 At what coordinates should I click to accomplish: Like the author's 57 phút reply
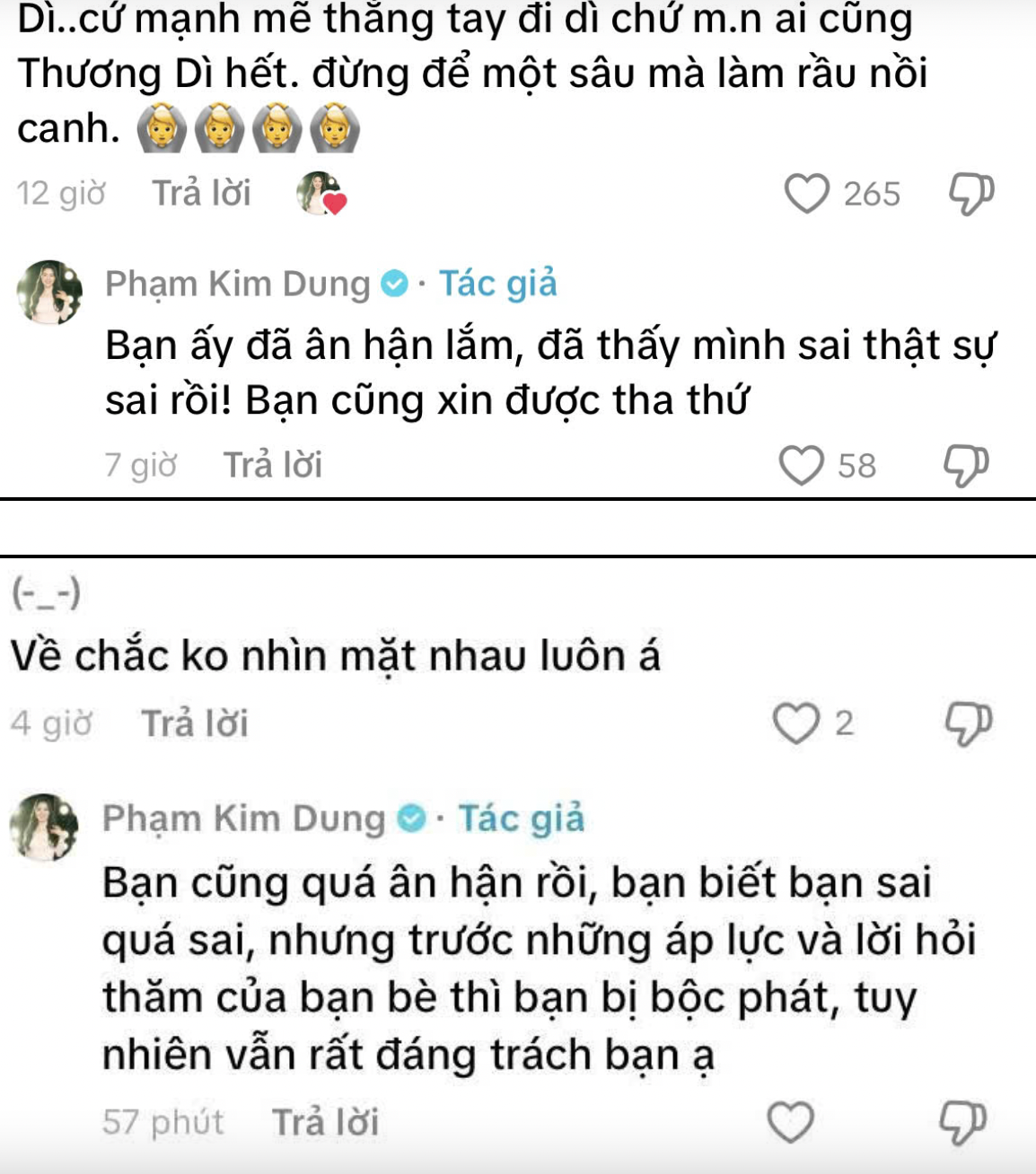coord(791,1122)
